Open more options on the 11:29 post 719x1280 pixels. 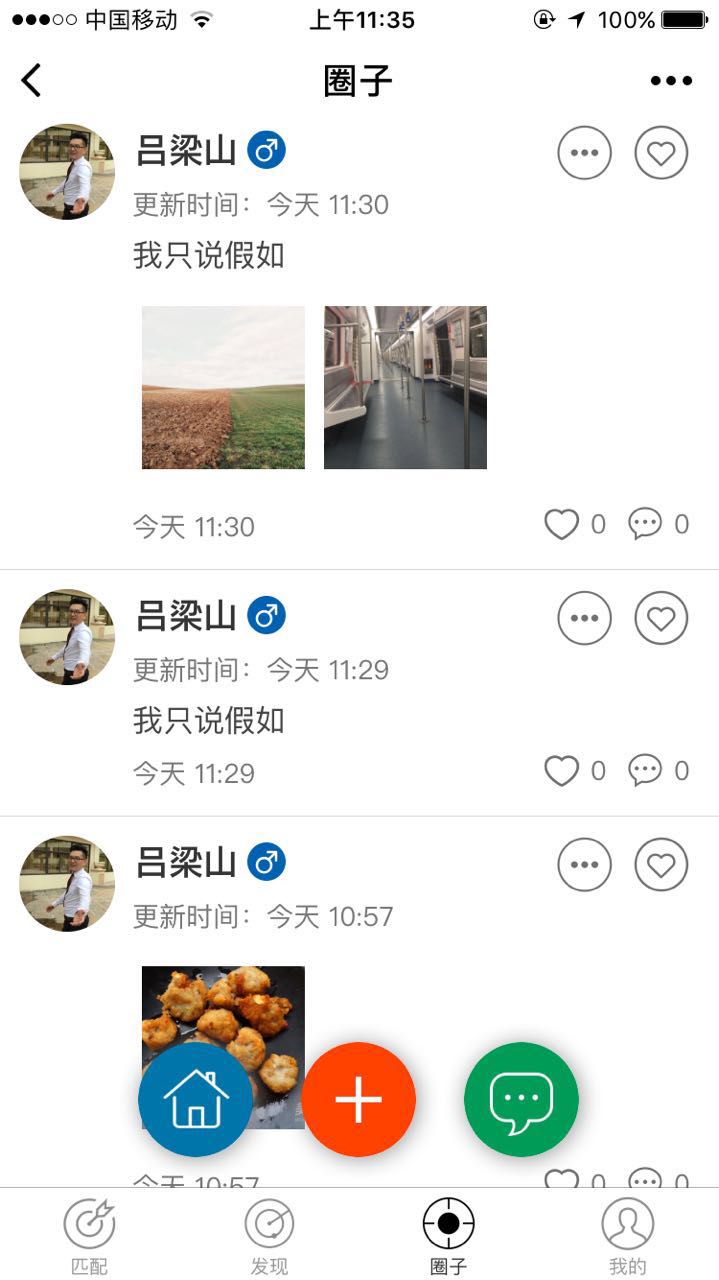coord(584,618)
